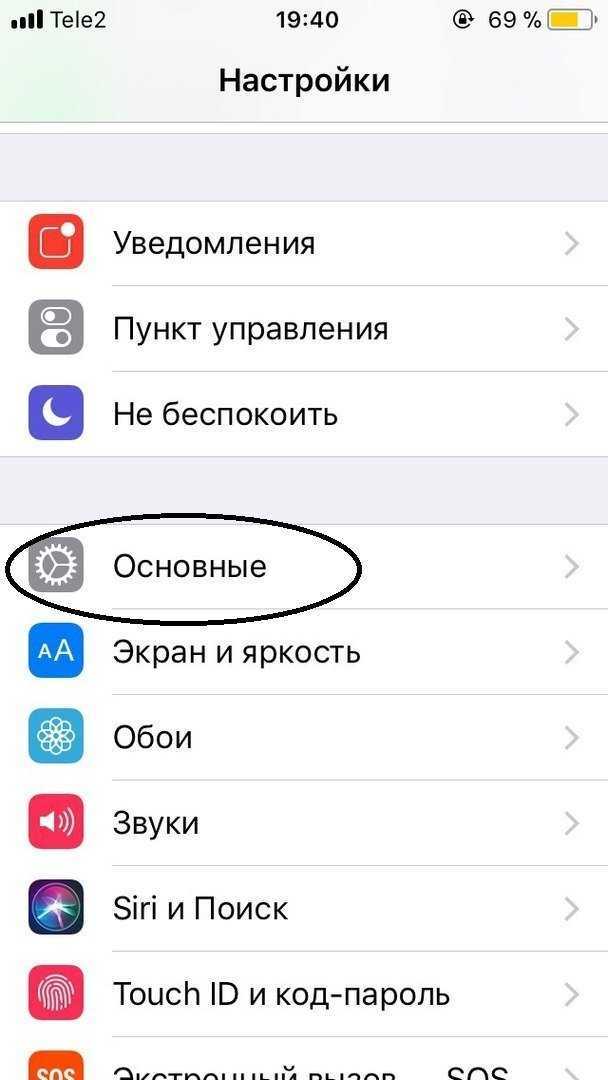Select Siri и Поиск
Screen dimensions: 608x1080
[304, 908]
